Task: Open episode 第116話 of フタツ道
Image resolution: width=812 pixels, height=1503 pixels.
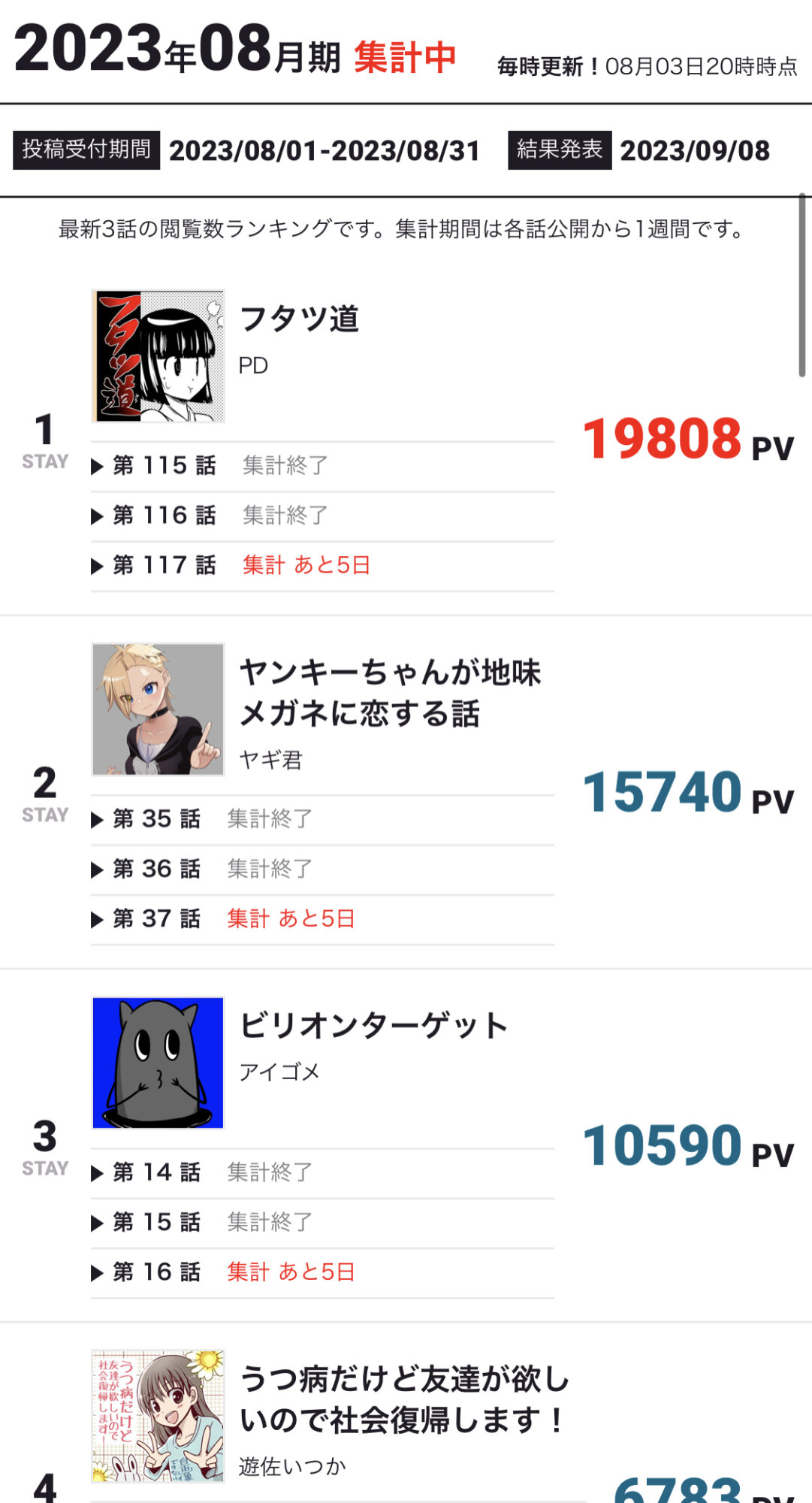Action: [x=322, y=516]
